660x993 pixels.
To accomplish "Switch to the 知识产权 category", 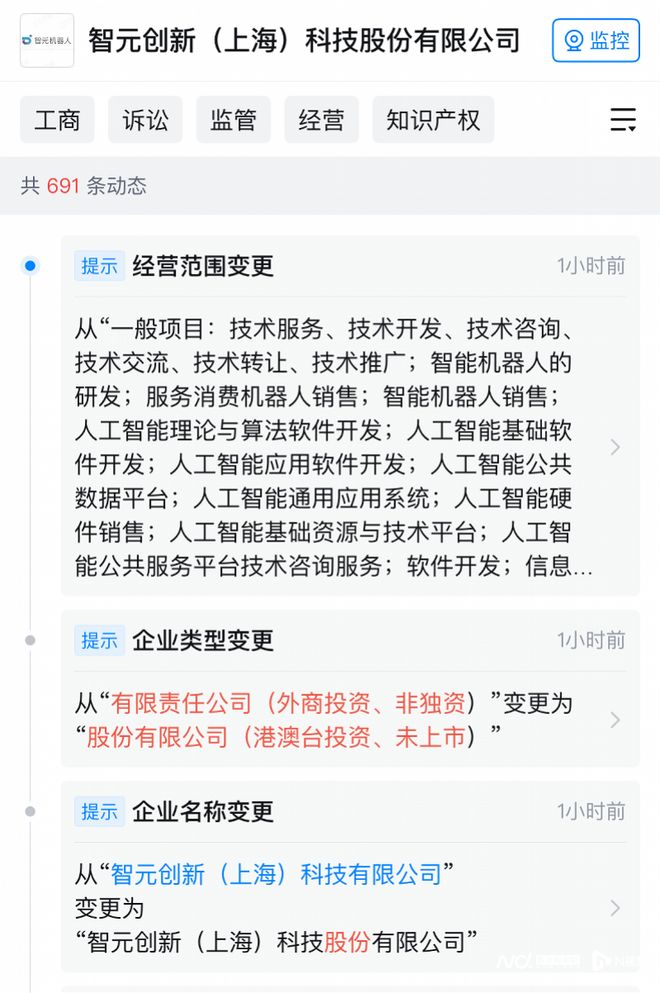I will [433, 120].
